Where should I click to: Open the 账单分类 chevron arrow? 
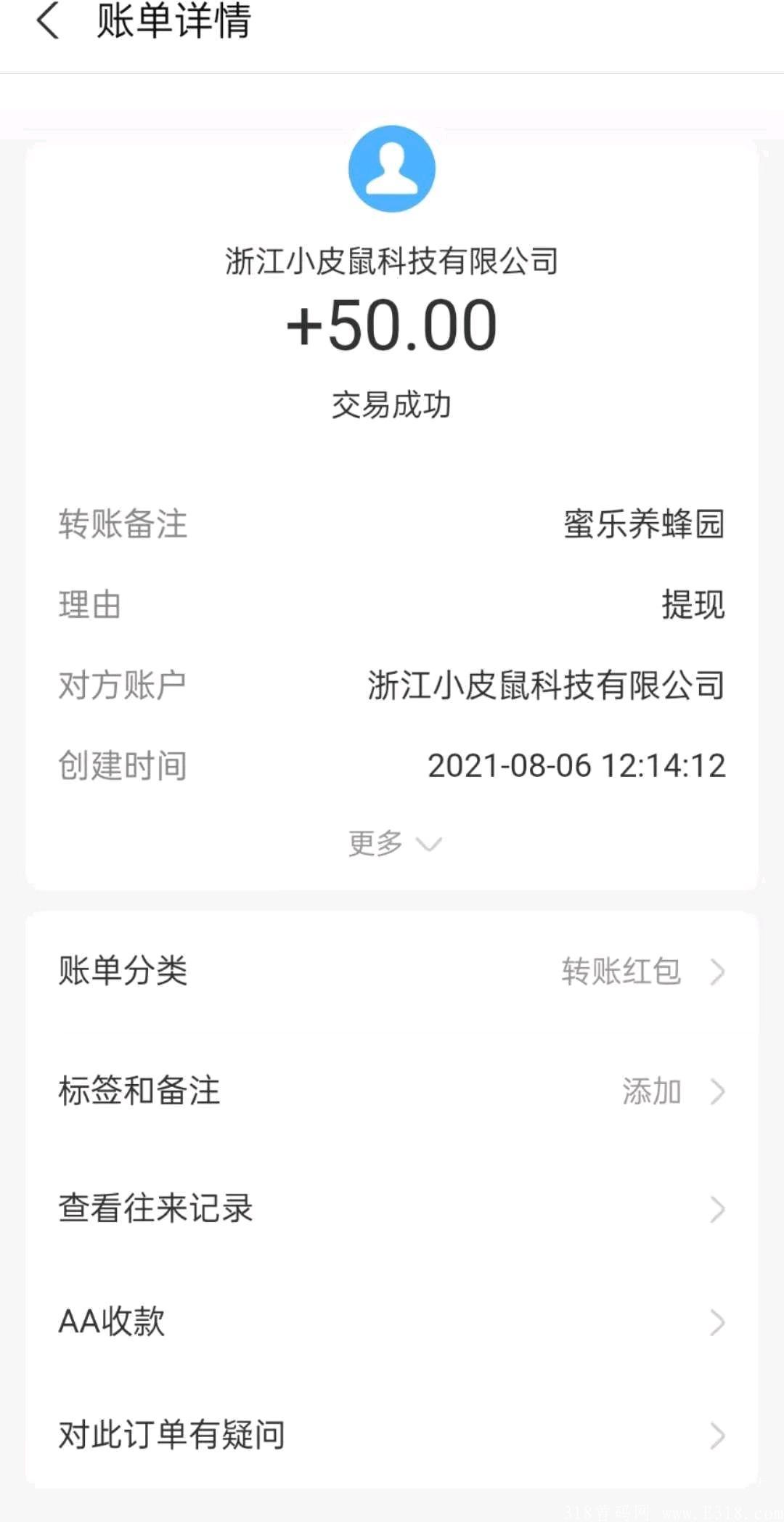click(718, 970)
